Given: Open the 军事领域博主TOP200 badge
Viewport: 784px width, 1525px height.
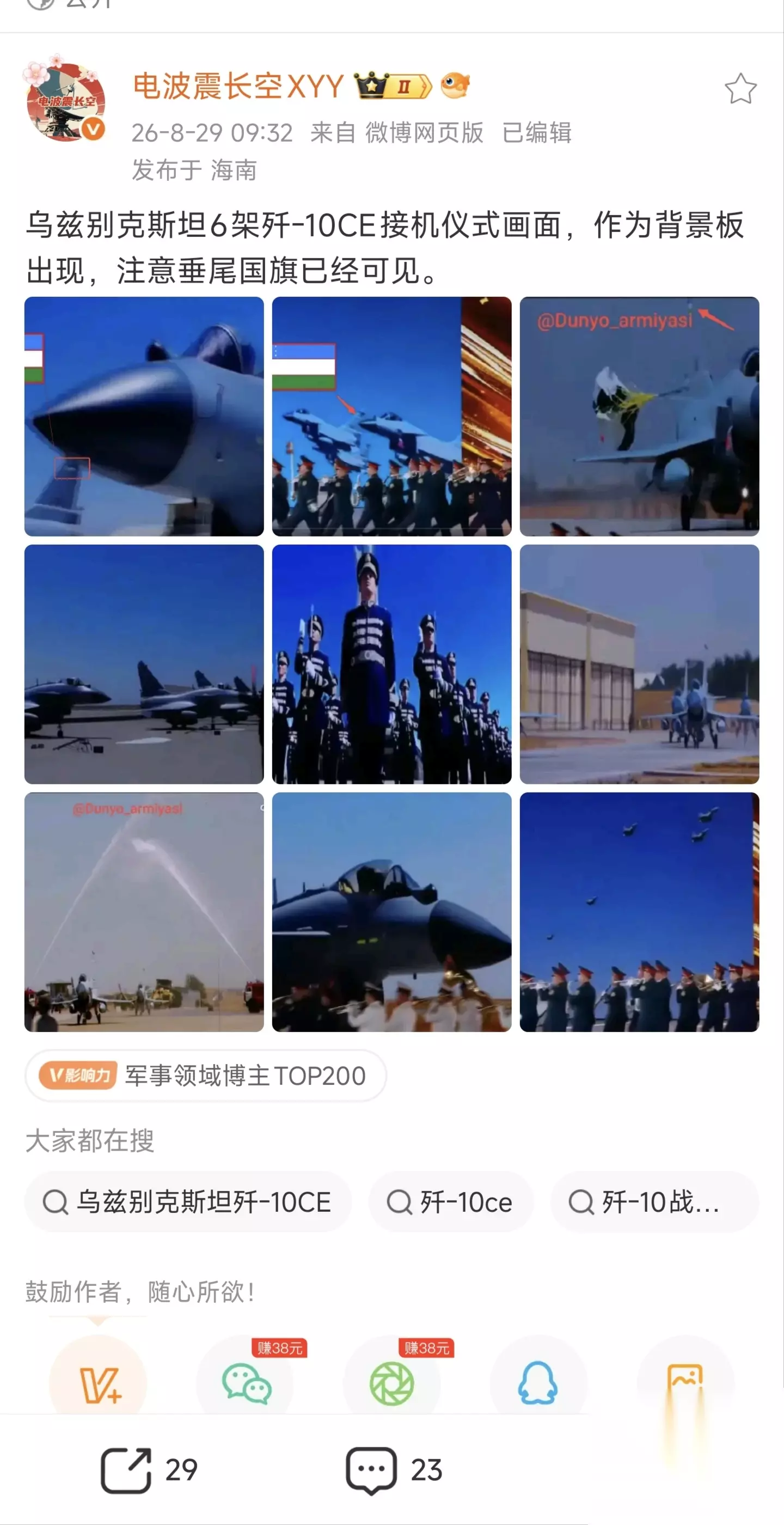Looking at the screenshot, I should (x=205, y=1076).
